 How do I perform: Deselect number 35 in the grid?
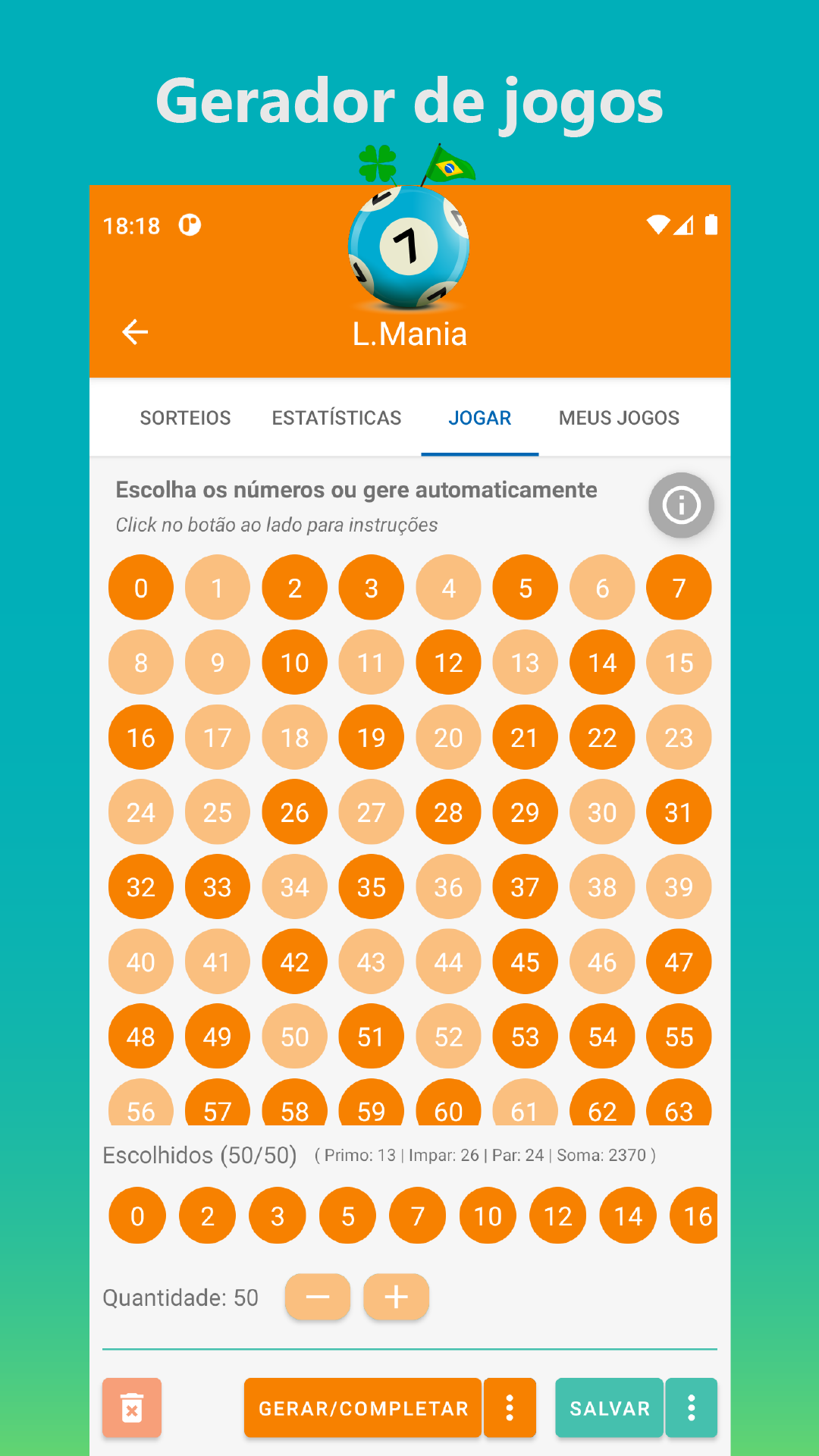coord(372,886)
